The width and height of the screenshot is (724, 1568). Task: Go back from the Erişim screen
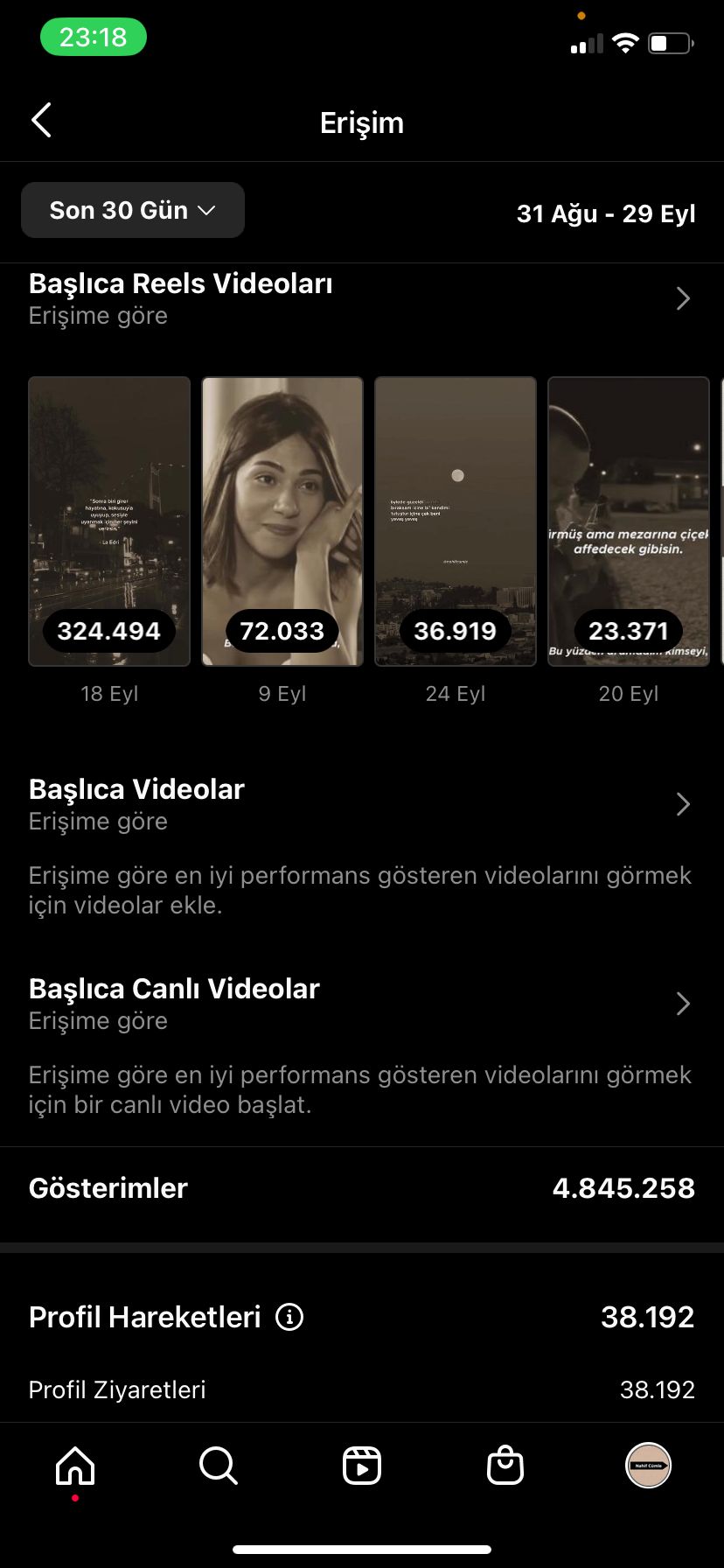[41, 121]
